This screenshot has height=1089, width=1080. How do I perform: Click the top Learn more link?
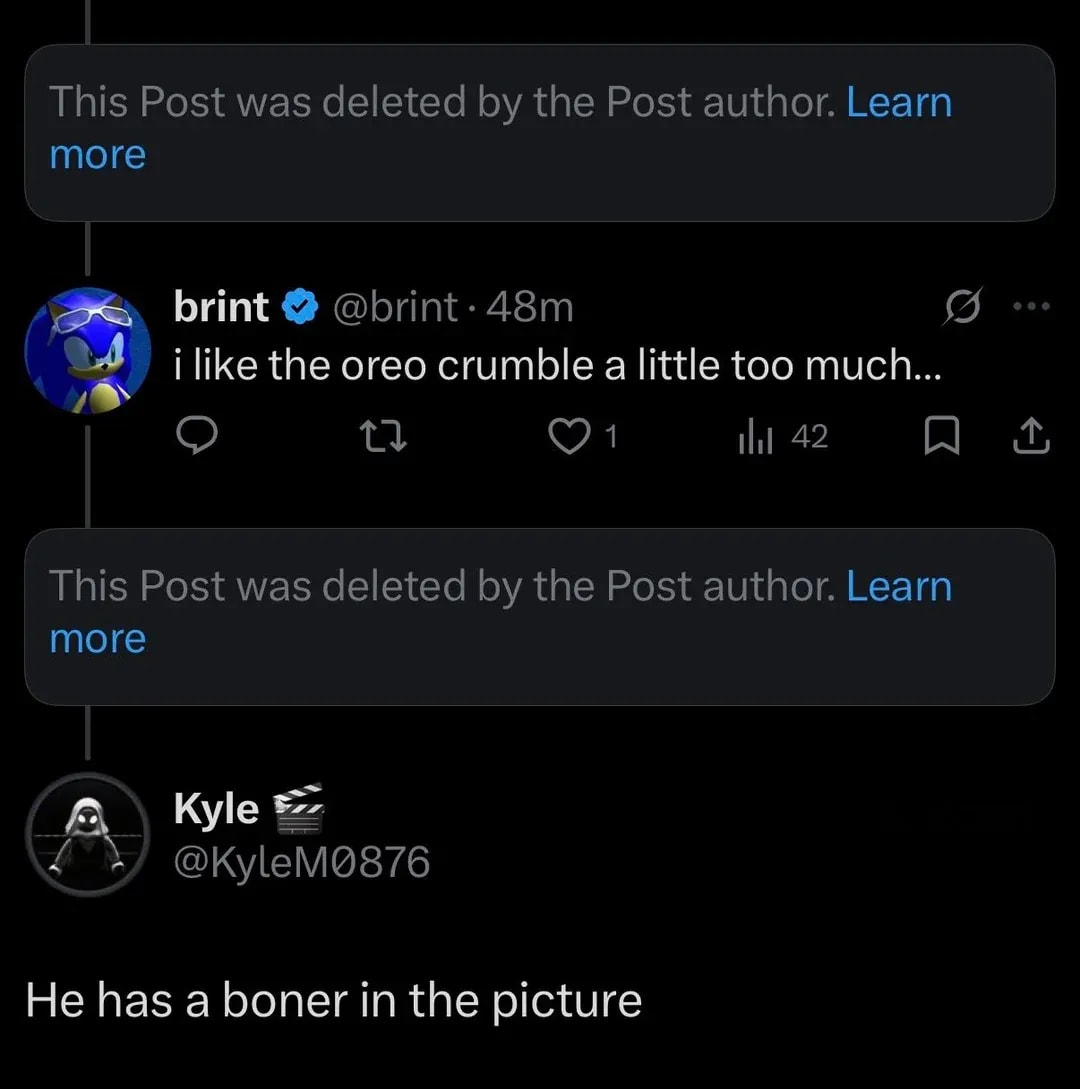tap(899, 101)
